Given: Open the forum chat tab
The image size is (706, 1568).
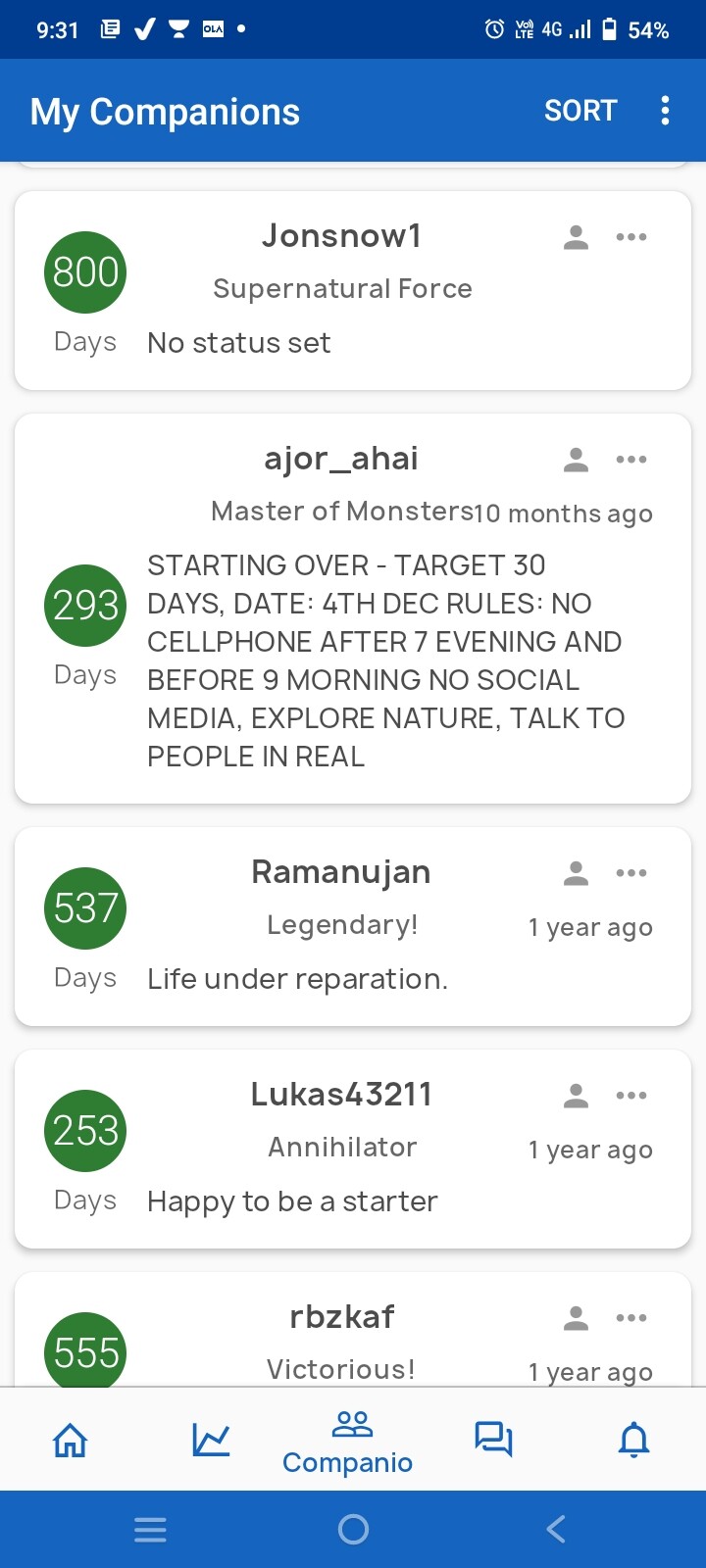Looking at the screenshot, I should 493,1440.
